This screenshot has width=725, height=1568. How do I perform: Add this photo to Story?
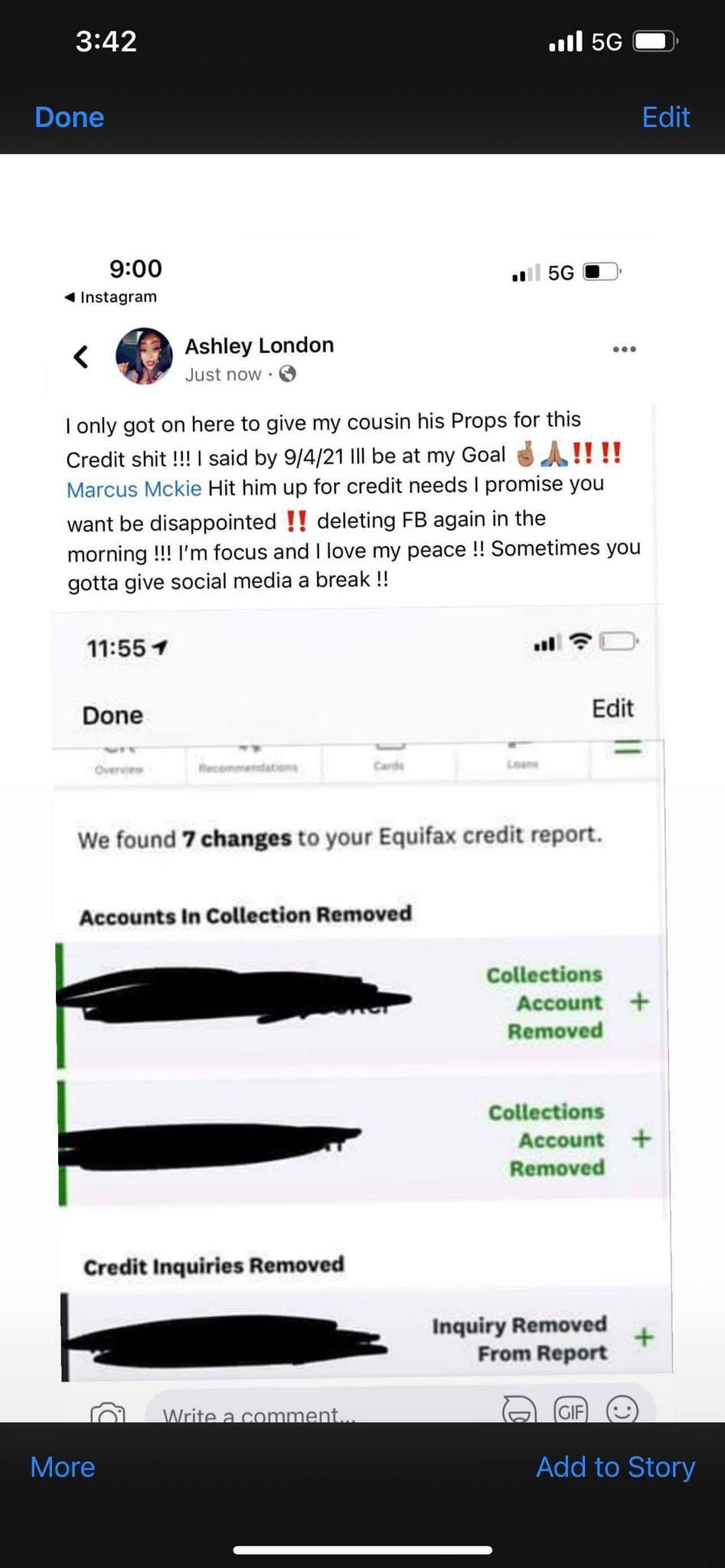(x=615, y=1466)
